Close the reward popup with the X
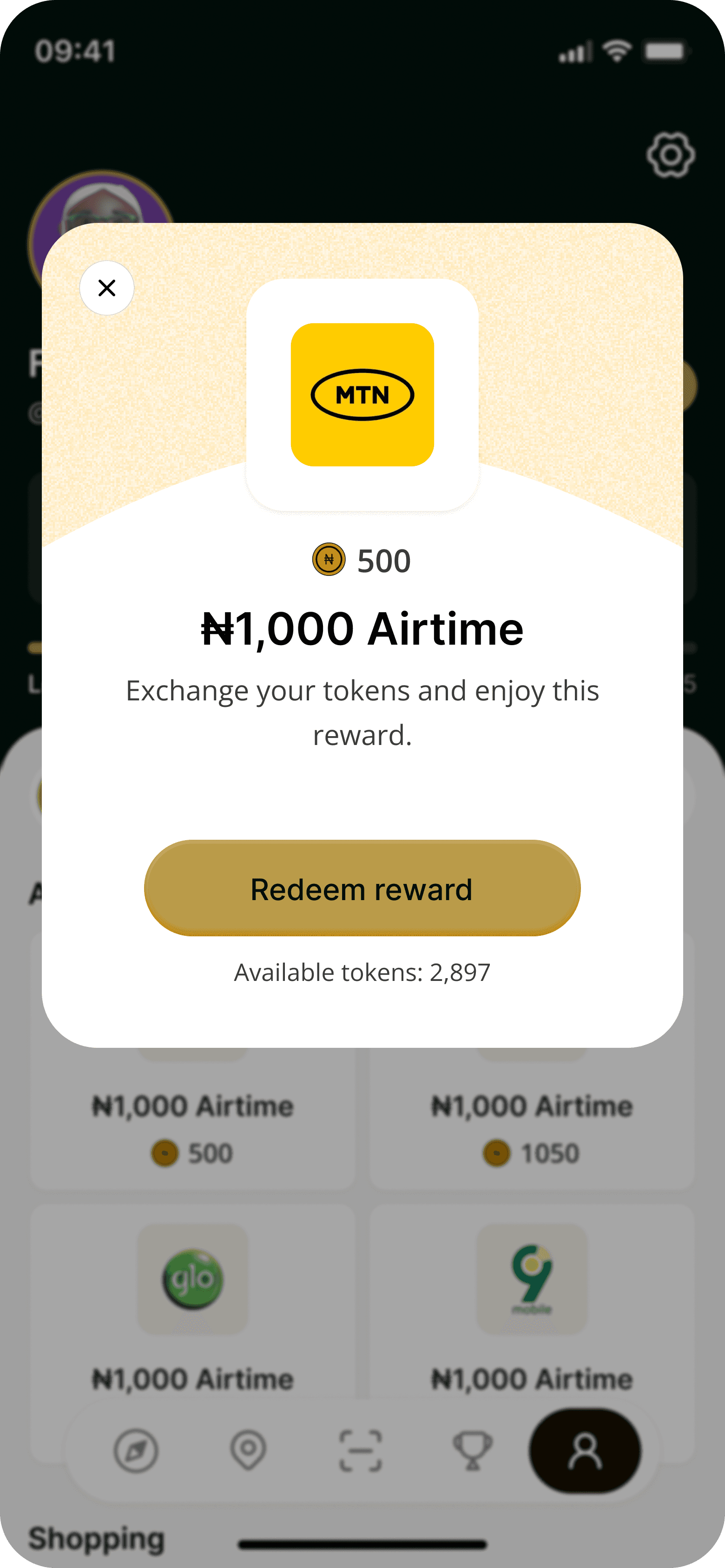Screen dimensions: 725x1568 (106, 288)
